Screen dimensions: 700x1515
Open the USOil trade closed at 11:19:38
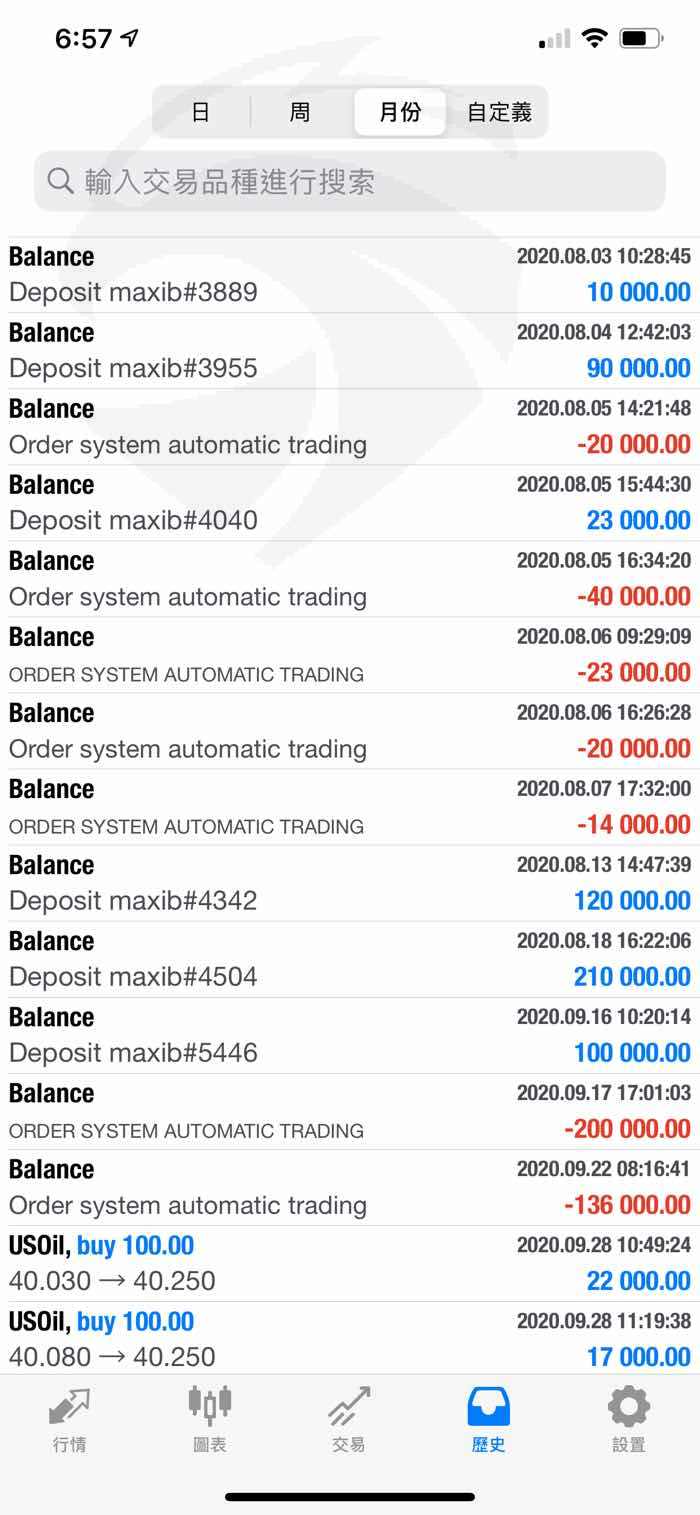(x=350, y=1338)
